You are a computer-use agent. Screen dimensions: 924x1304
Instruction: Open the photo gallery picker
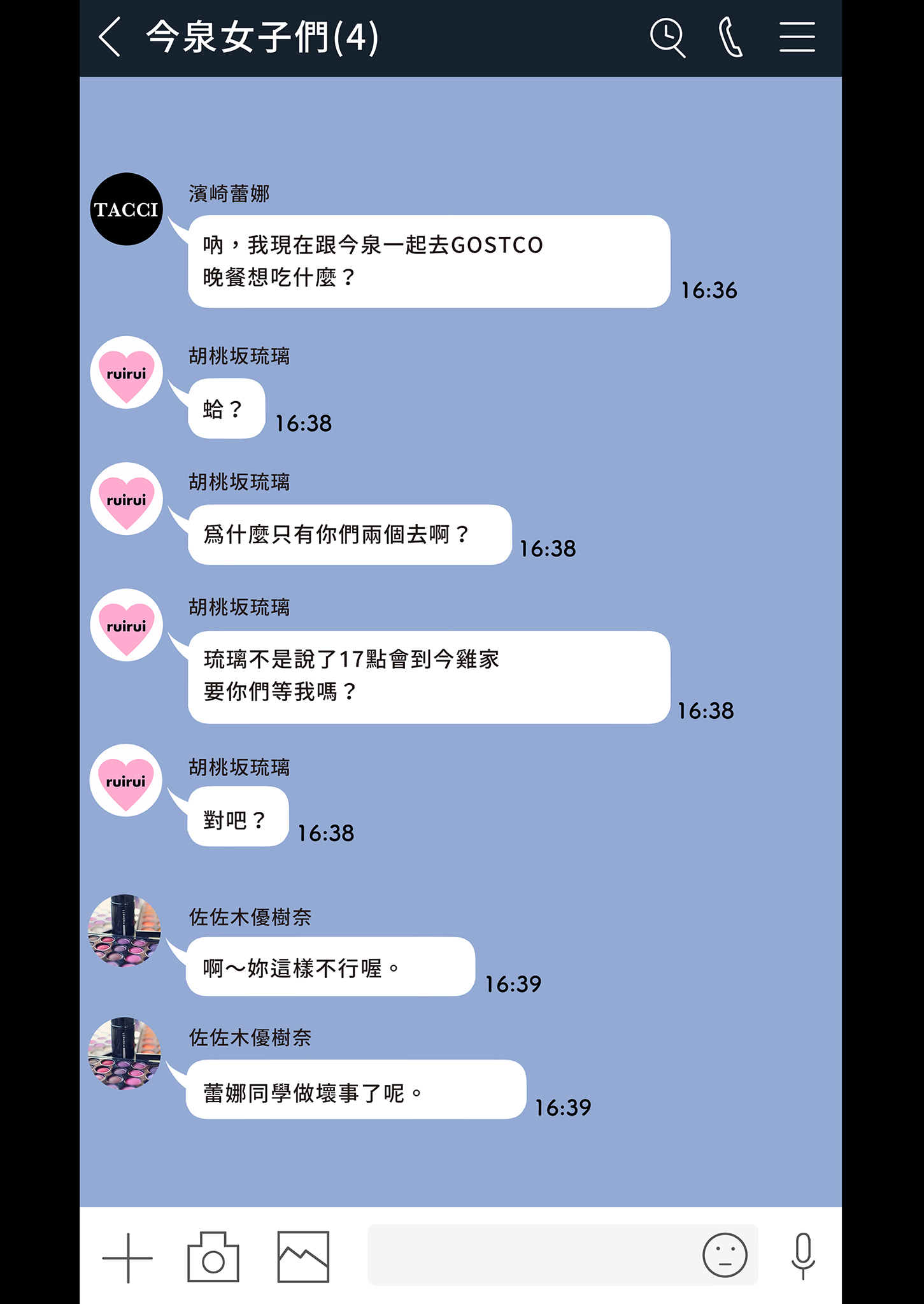point(303,1257)
